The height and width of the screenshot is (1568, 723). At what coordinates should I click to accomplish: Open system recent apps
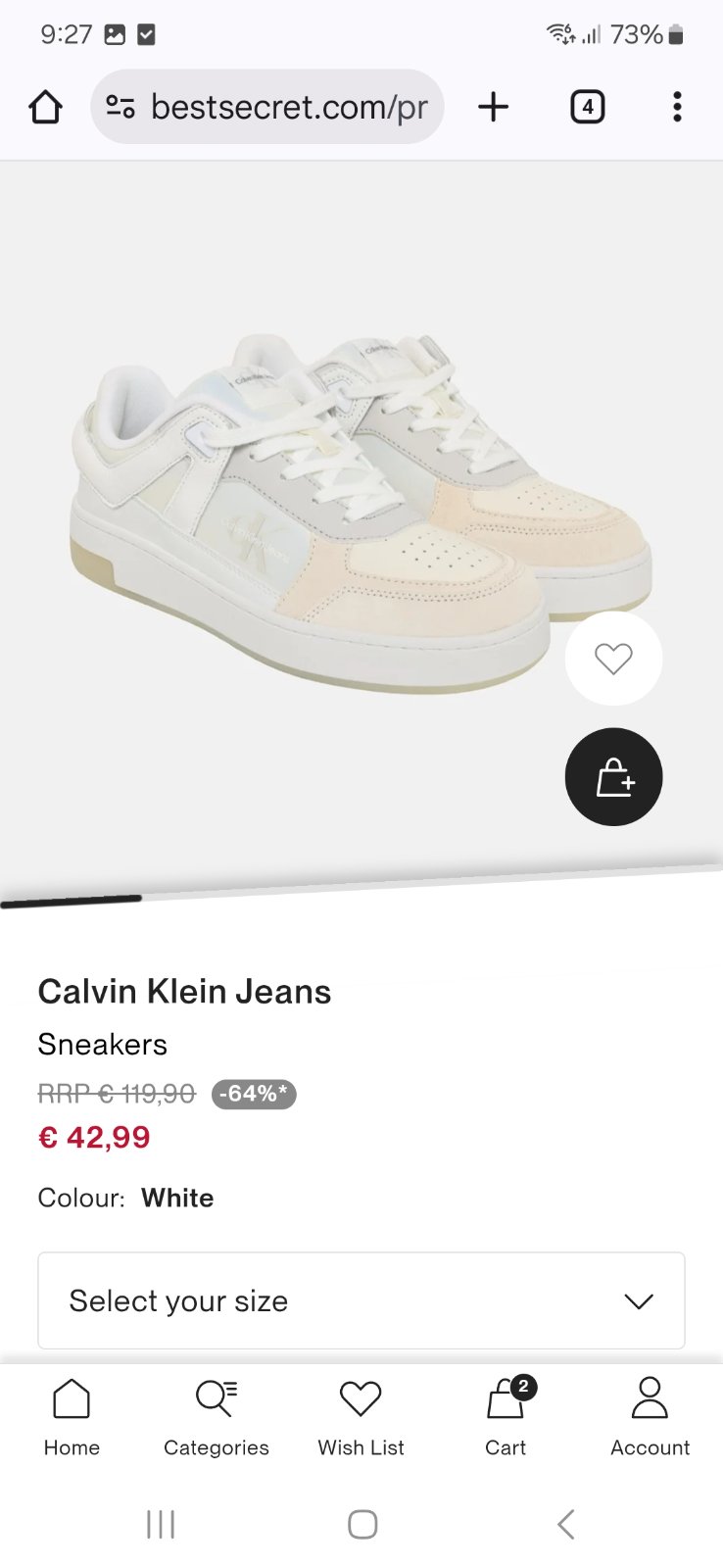click(160, 1524)
